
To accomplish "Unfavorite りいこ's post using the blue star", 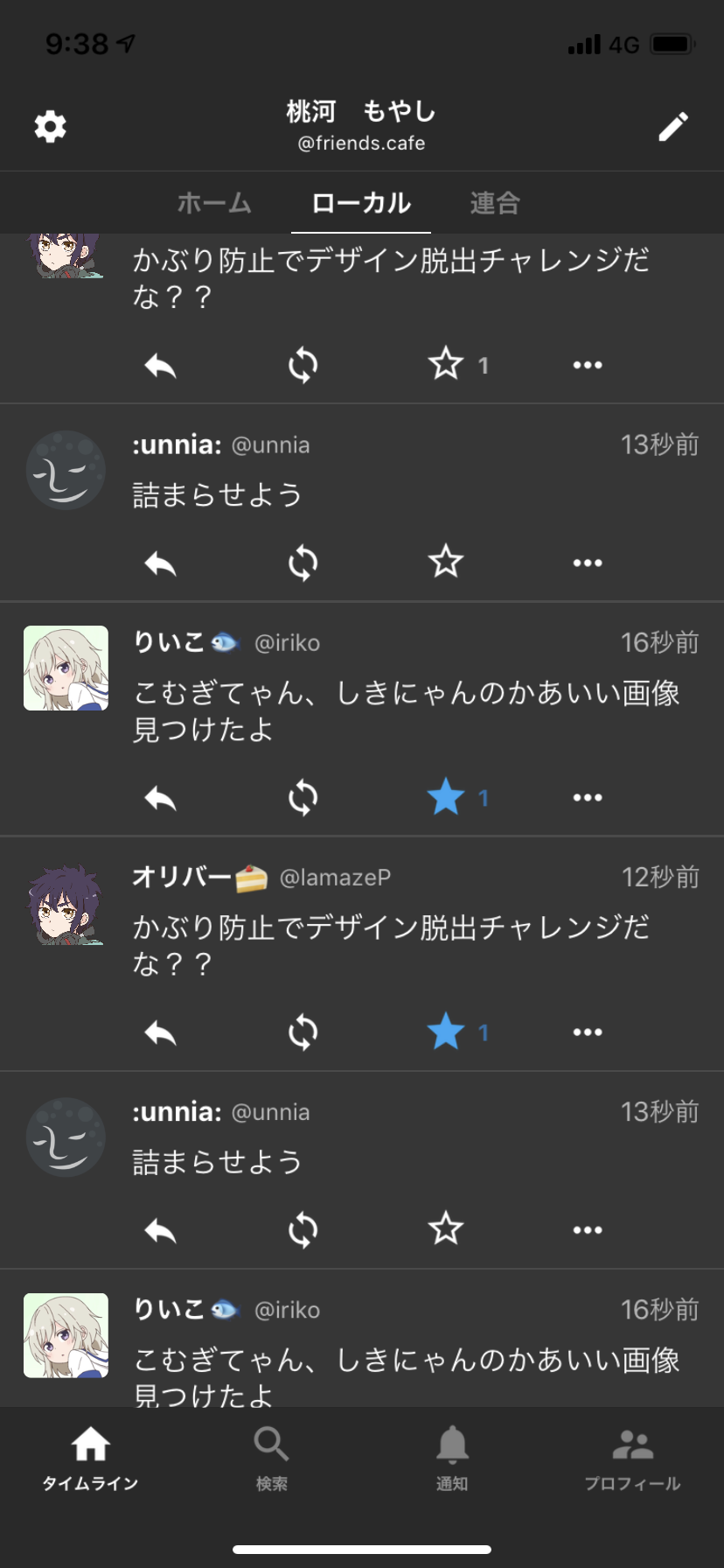I will [446, 796].
